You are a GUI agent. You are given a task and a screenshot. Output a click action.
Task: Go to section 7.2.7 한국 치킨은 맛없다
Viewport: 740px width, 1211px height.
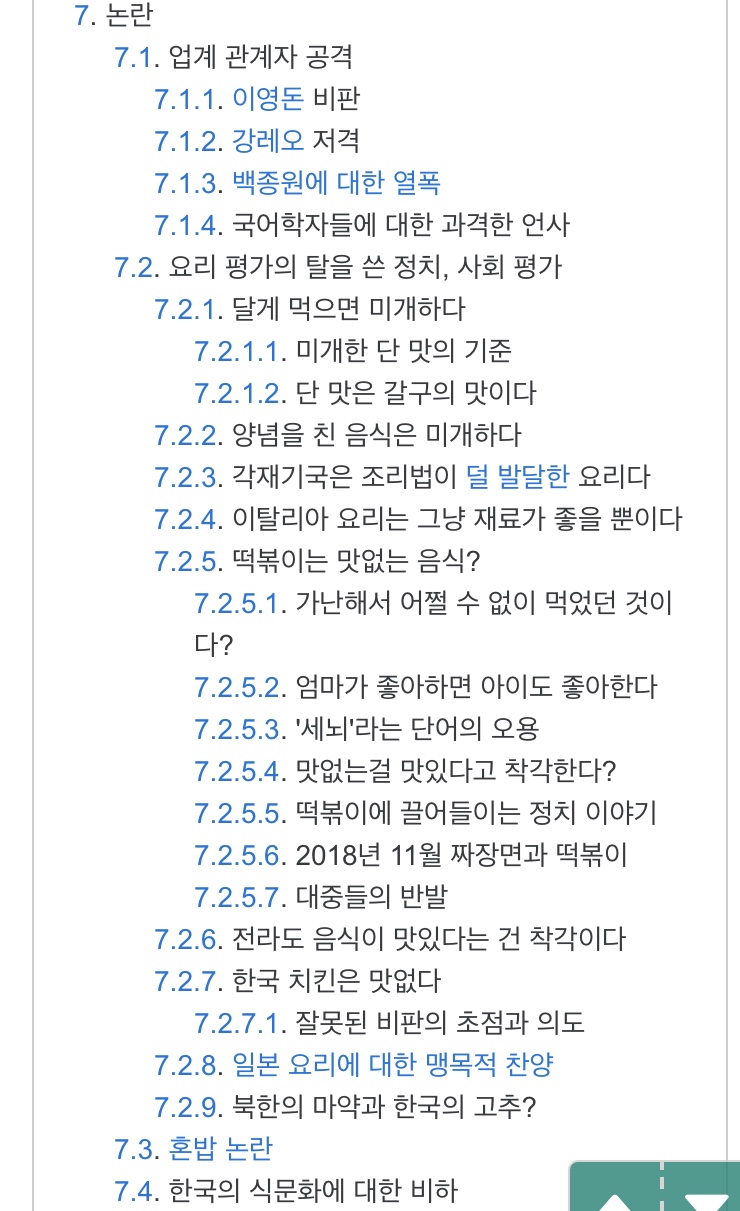coord(188,980)
